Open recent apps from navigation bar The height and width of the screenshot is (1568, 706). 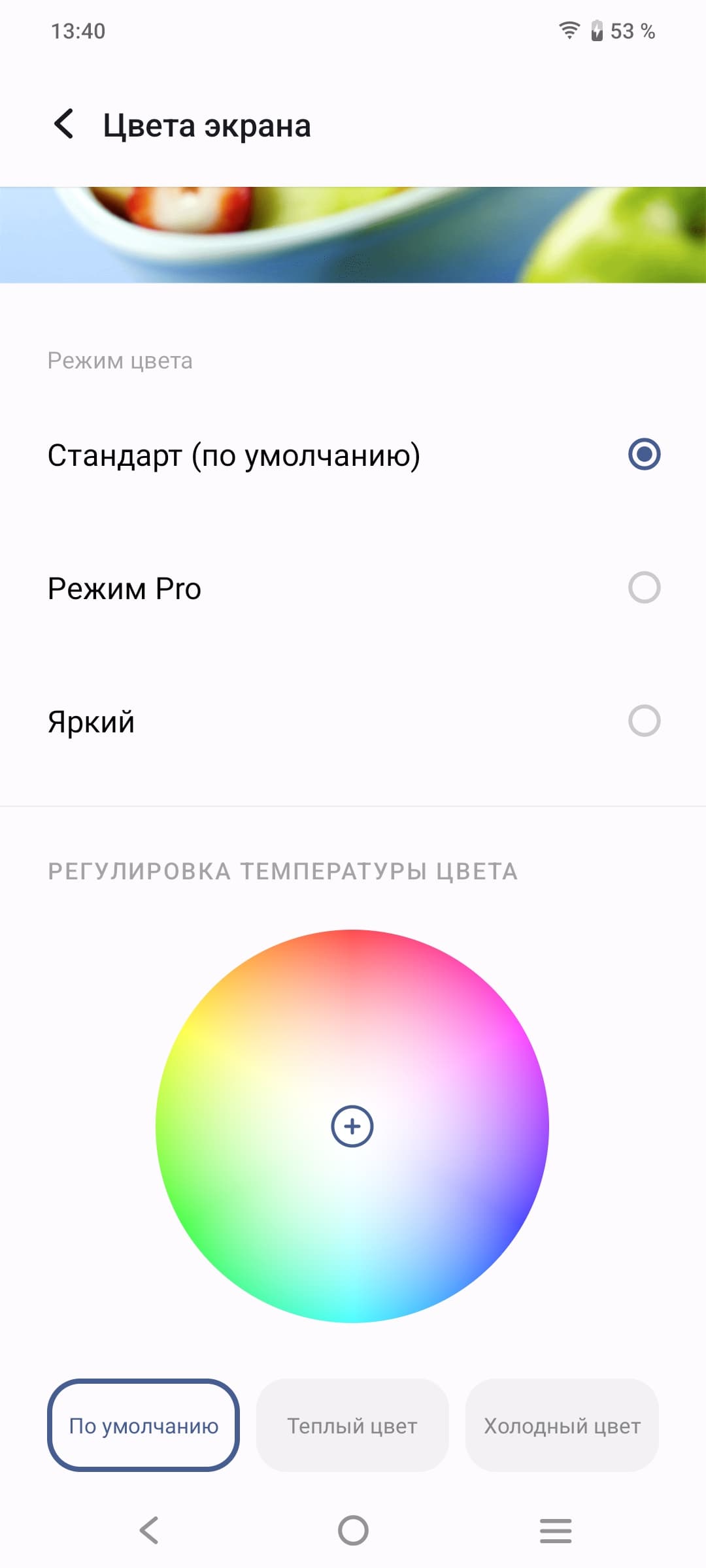pos(556,1530)
